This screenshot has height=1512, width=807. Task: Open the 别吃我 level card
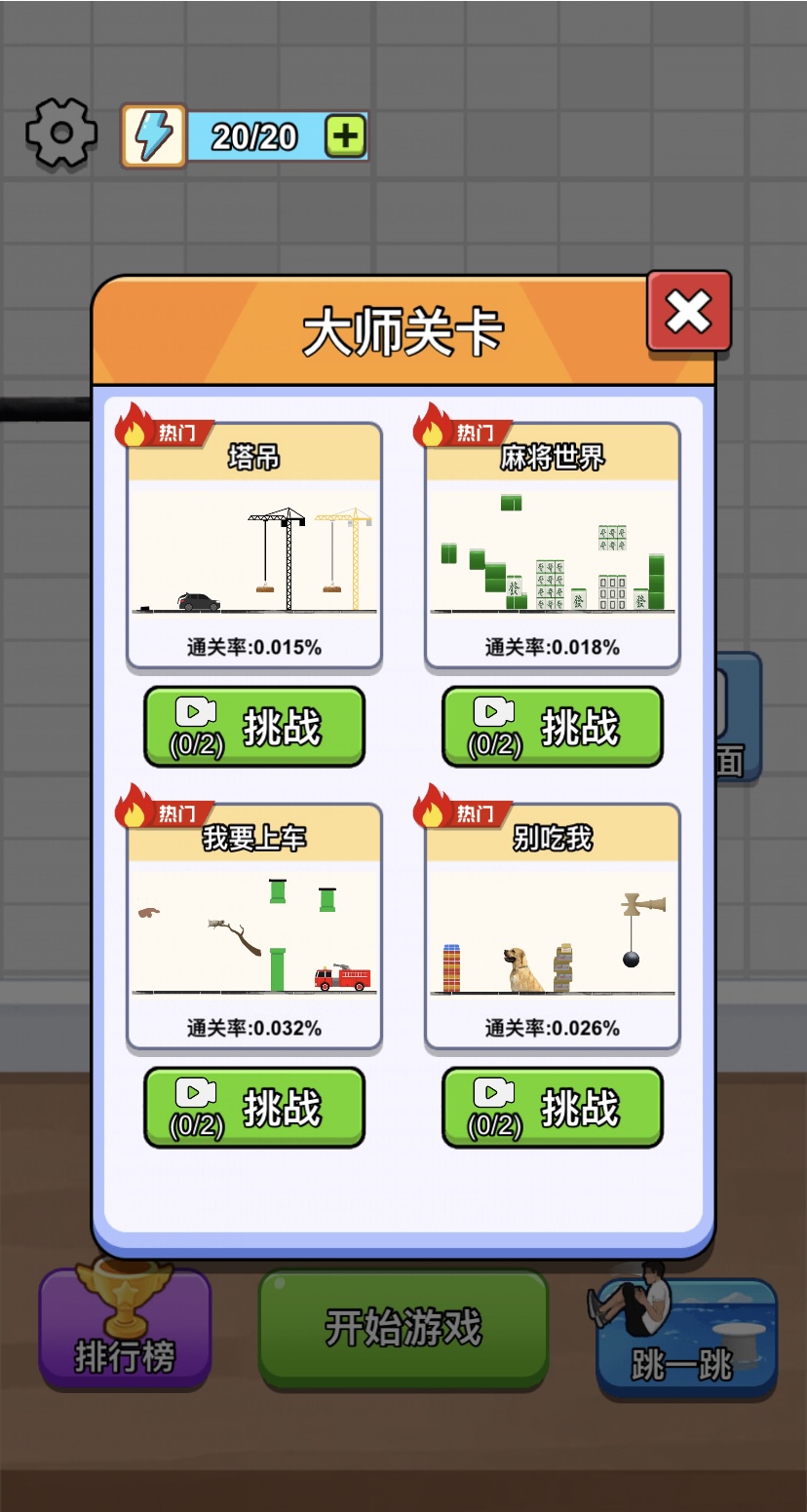point(553,926)
